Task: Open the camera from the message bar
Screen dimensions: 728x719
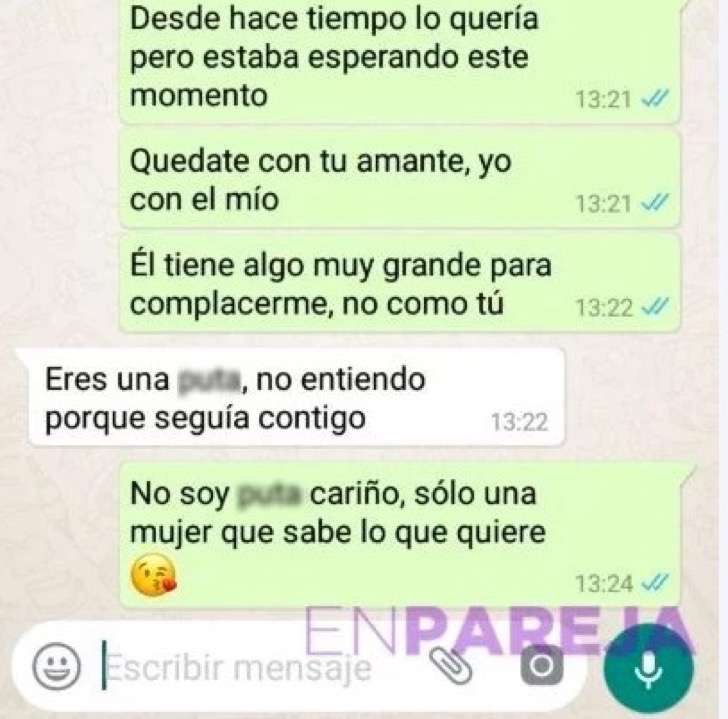Action: [541, 665]
